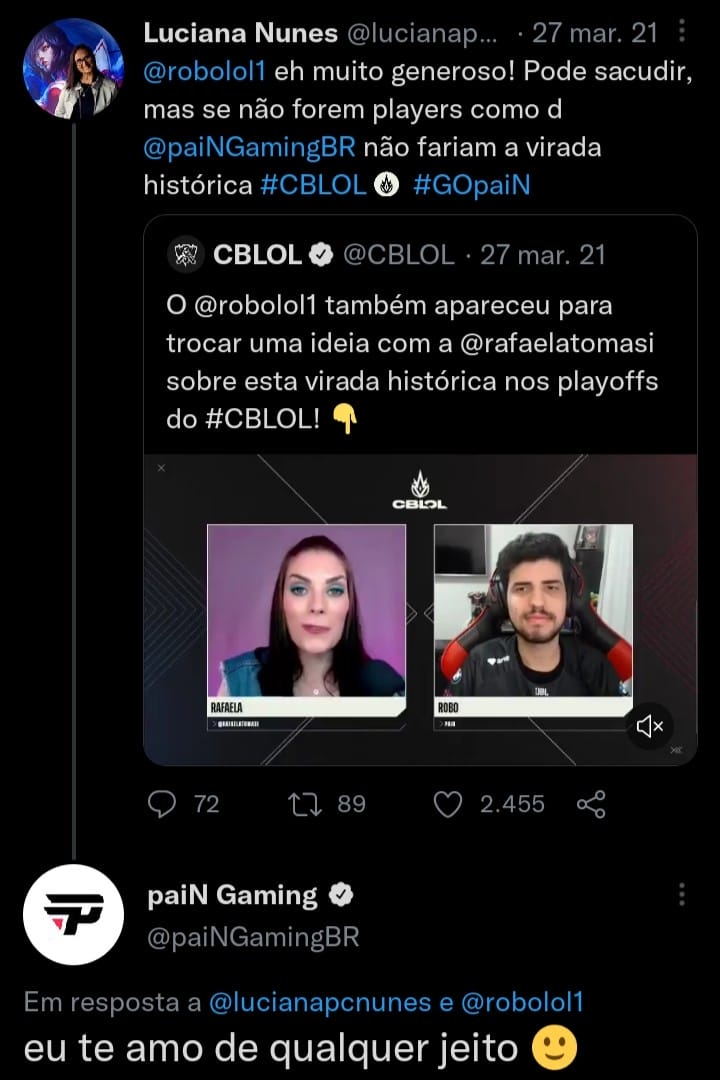Open the #CBLOL hashtag in Luciana's tweet

[x=312, y=185]
